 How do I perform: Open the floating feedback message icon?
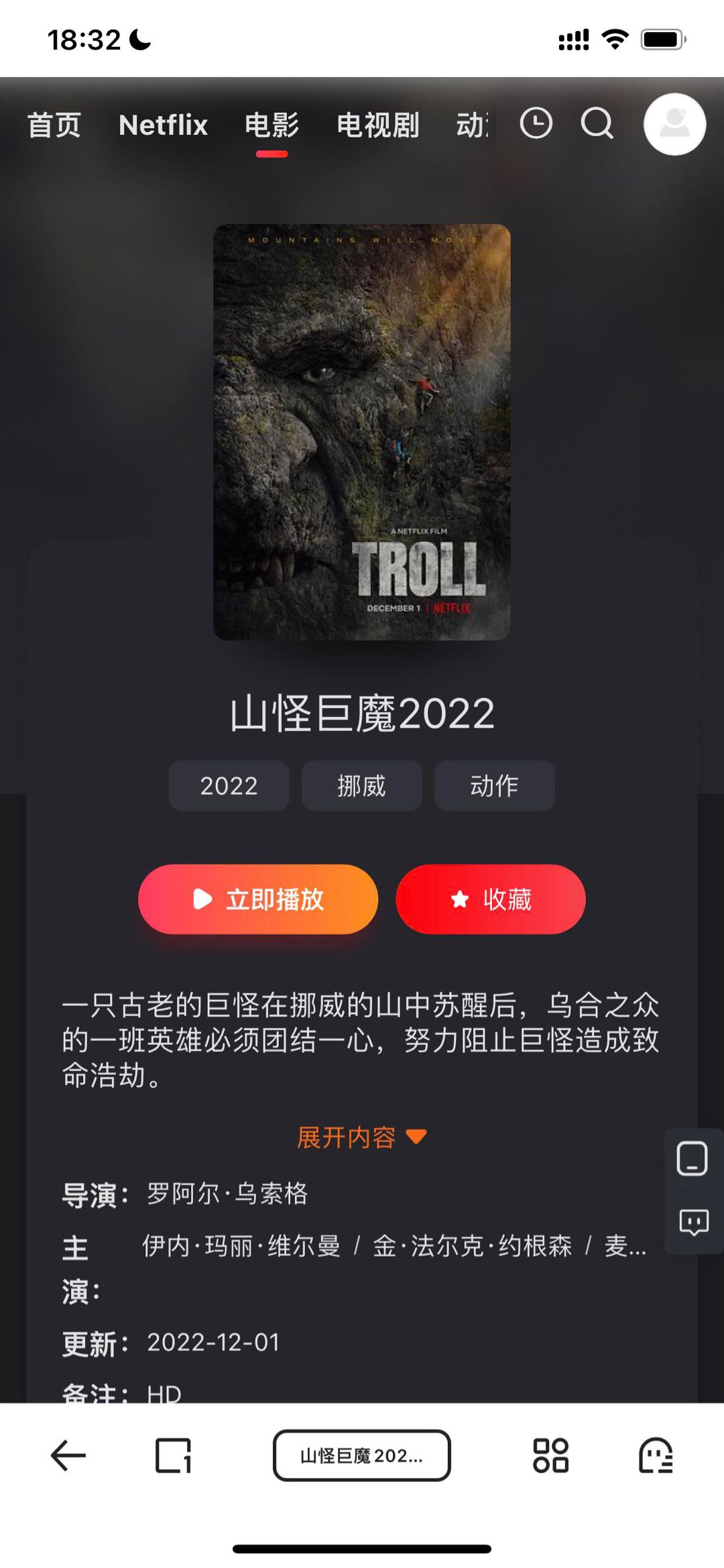click(x=693, y=1222)
